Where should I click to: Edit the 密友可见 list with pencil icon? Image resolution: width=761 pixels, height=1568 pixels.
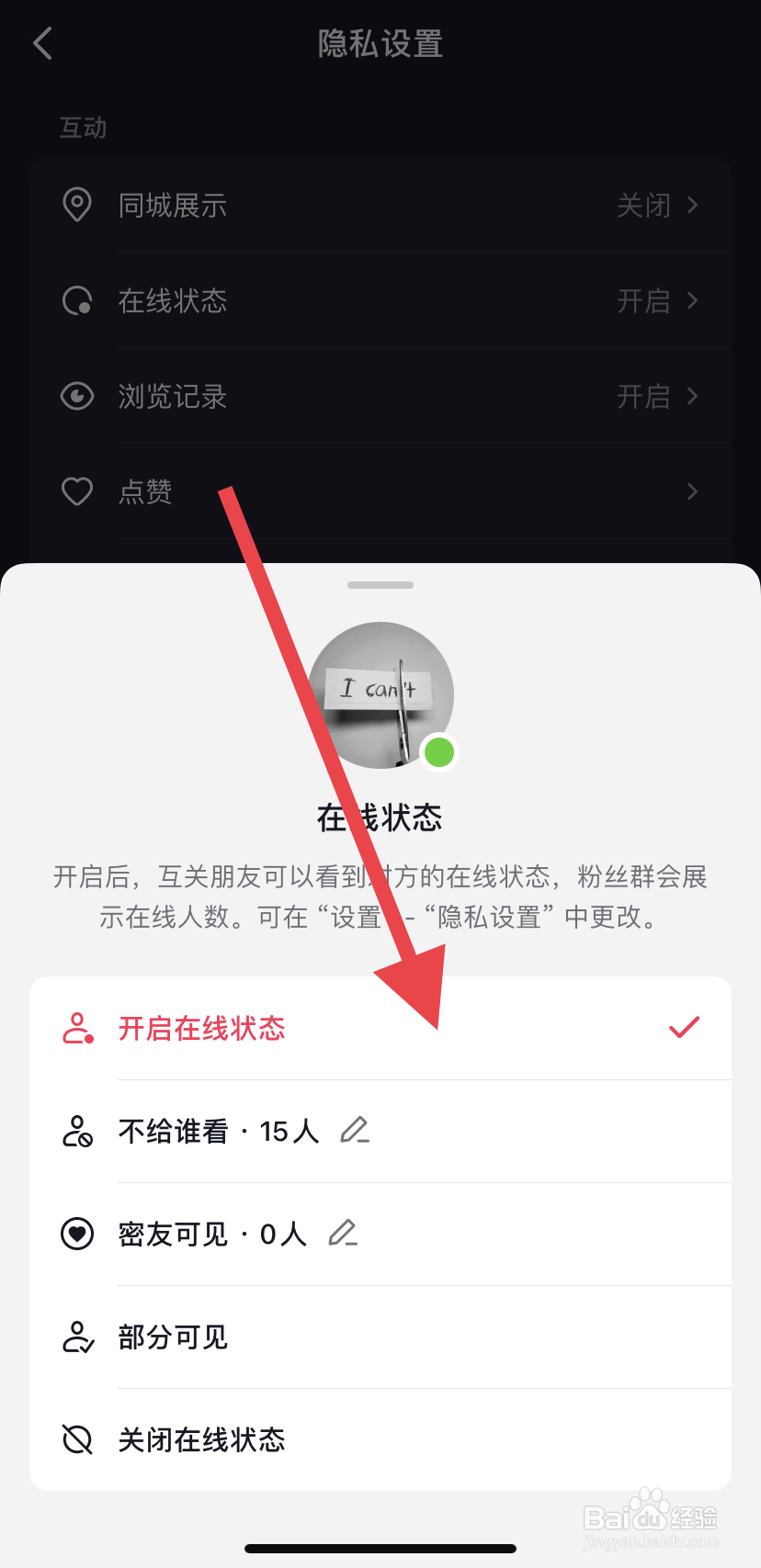(343, 1234)
